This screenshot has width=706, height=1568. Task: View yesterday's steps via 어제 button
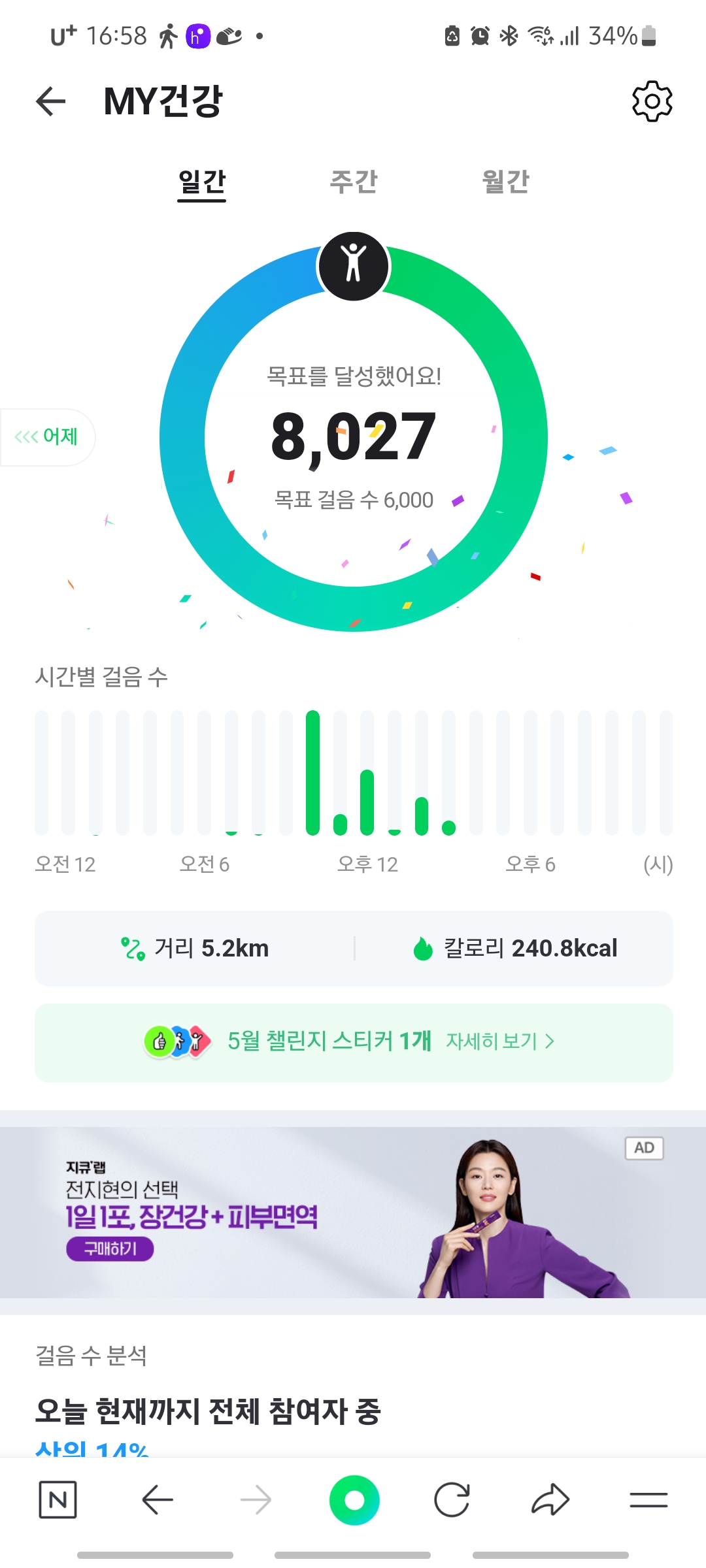[47, 436]
